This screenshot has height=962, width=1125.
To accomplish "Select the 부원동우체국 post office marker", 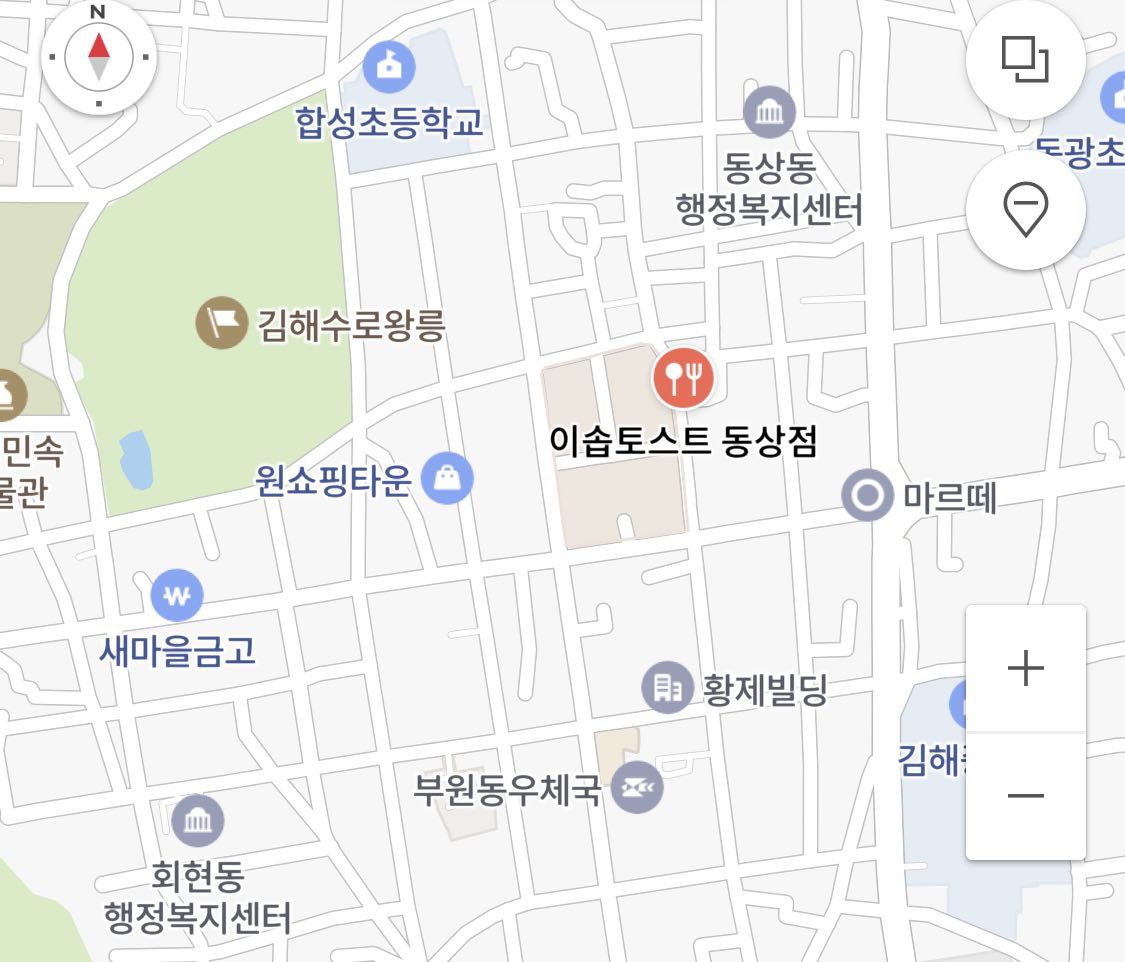I will click(636, 789).
